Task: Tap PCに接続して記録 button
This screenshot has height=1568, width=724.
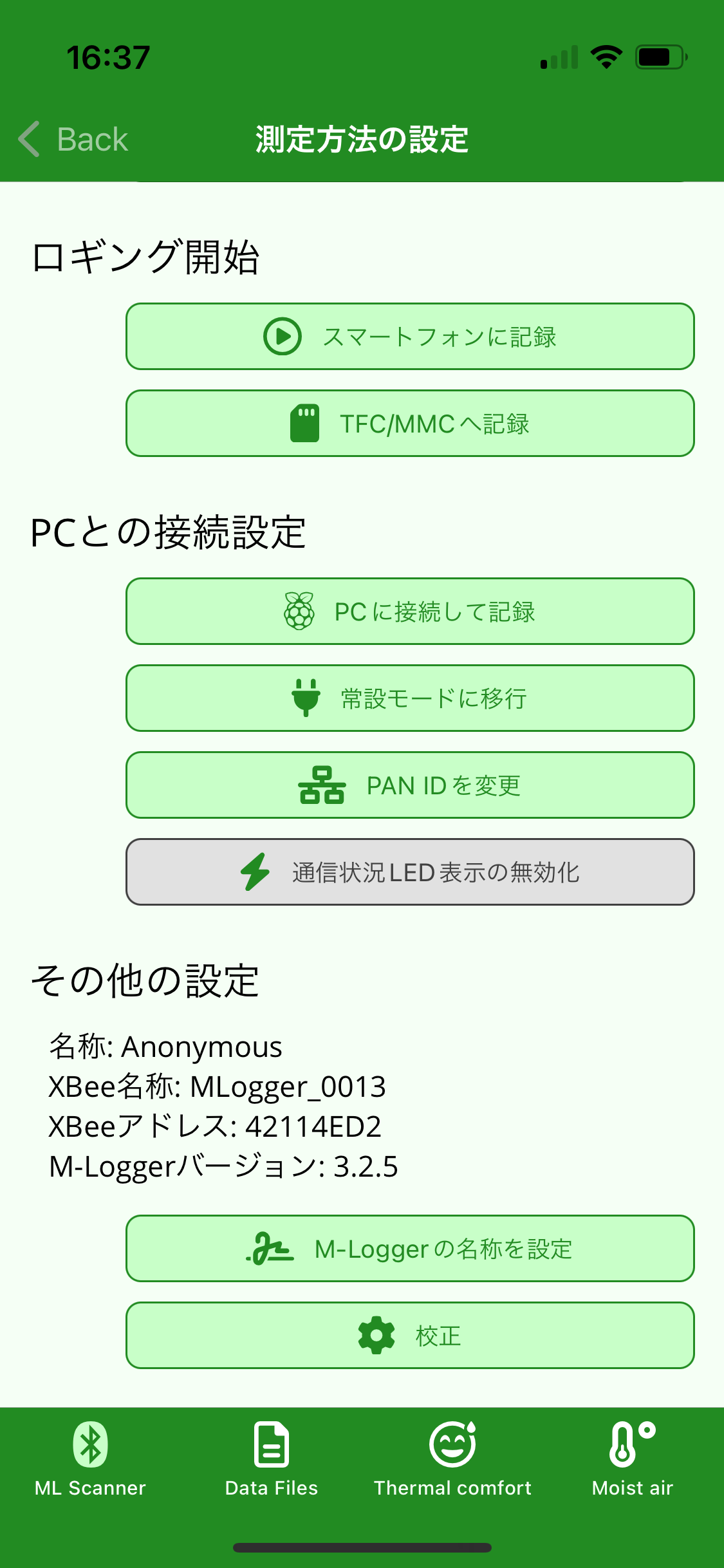Action: point(410,611)
